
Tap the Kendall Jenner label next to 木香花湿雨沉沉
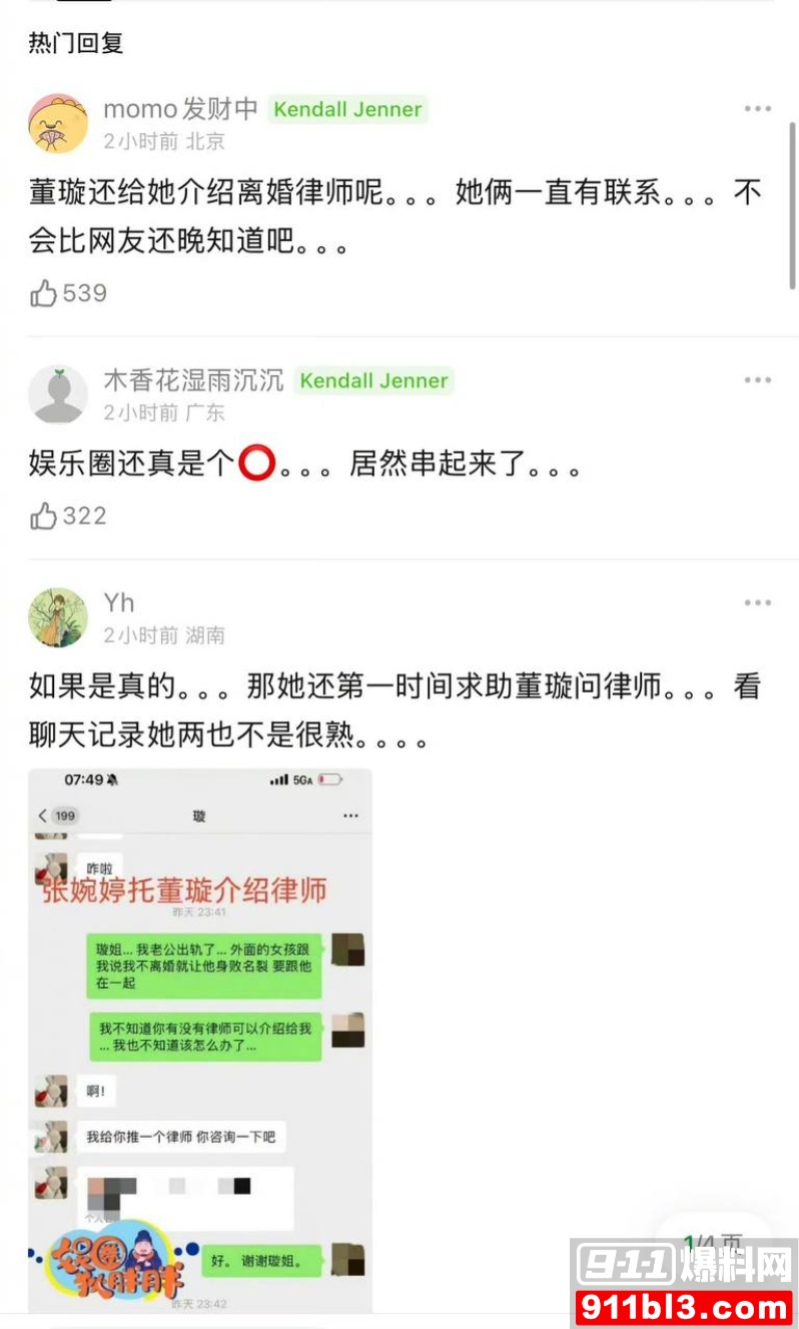374,381
